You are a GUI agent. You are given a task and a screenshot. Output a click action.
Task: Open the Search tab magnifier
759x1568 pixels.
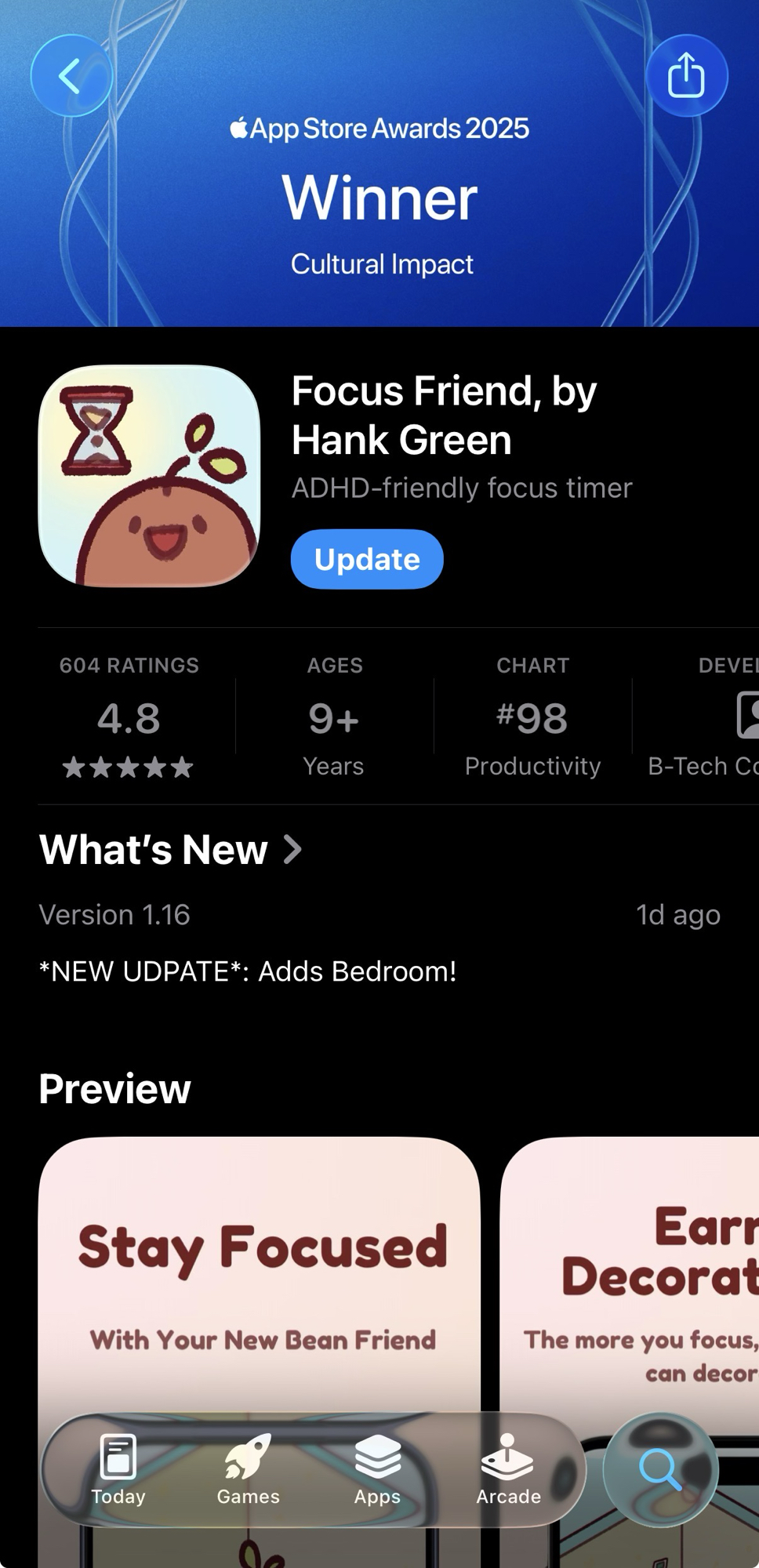(660, 1469)
